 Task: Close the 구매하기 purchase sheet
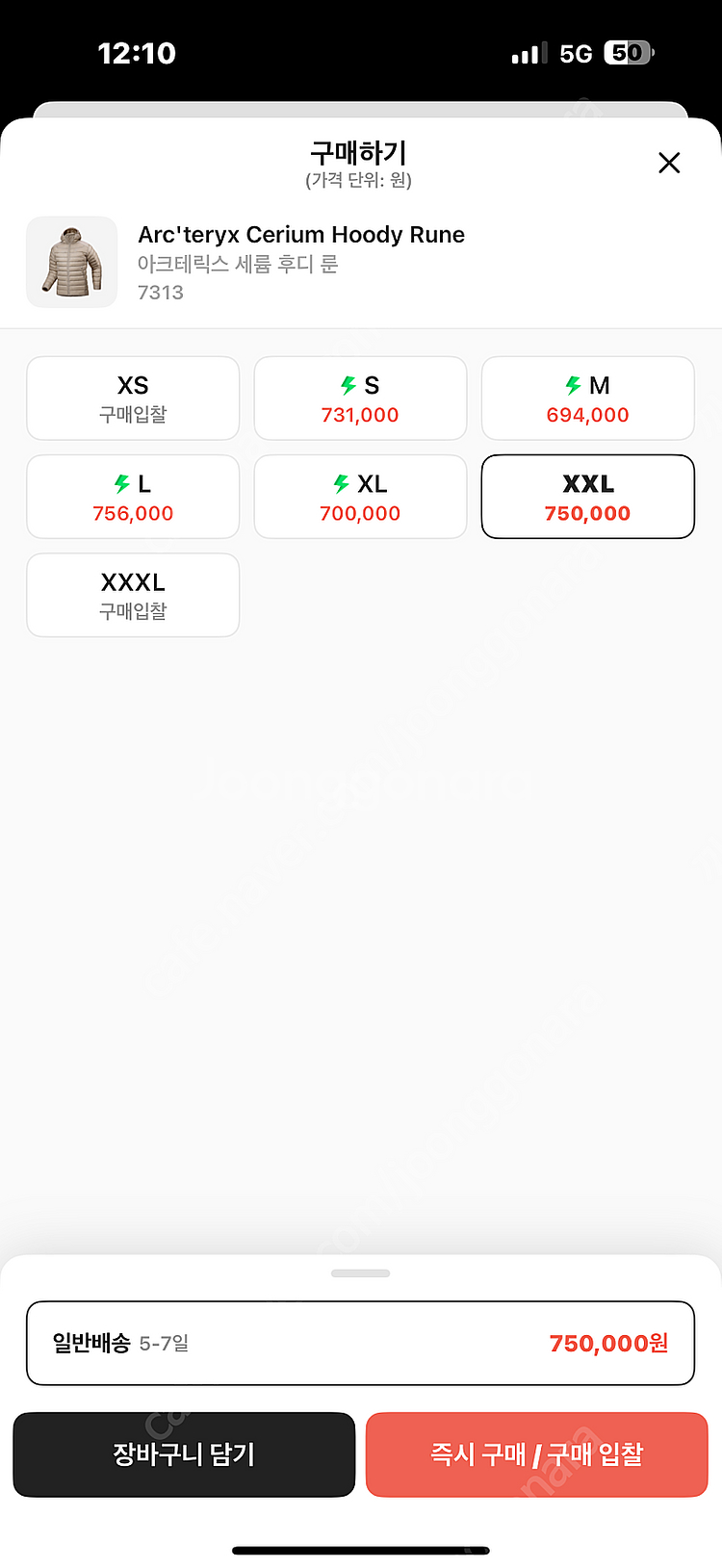pos(669,163)
